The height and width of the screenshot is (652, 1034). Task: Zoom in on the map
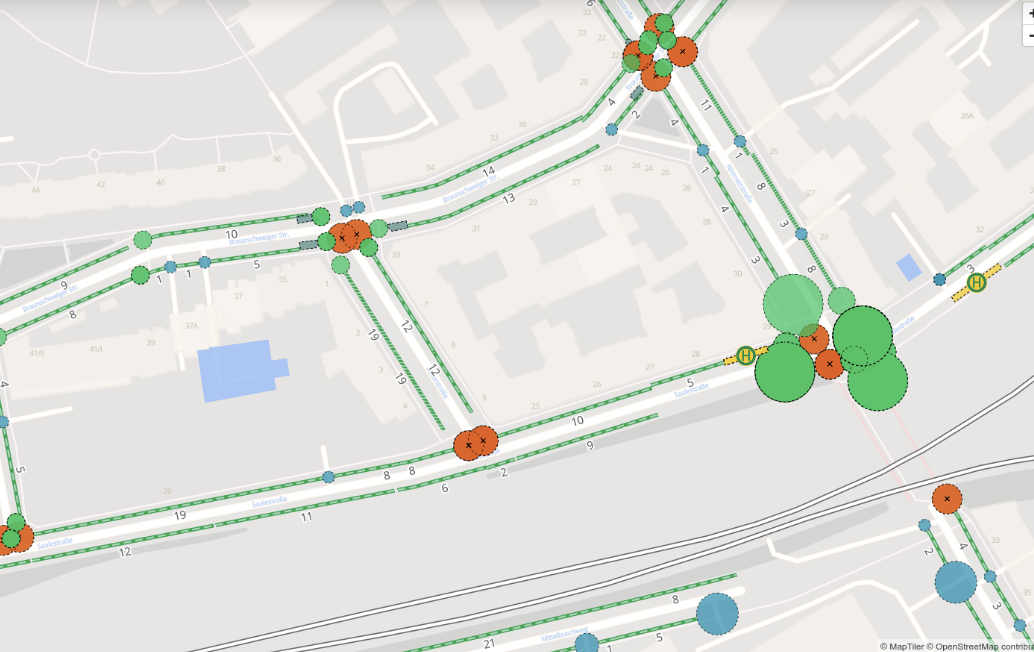[x=1029, y=14]
